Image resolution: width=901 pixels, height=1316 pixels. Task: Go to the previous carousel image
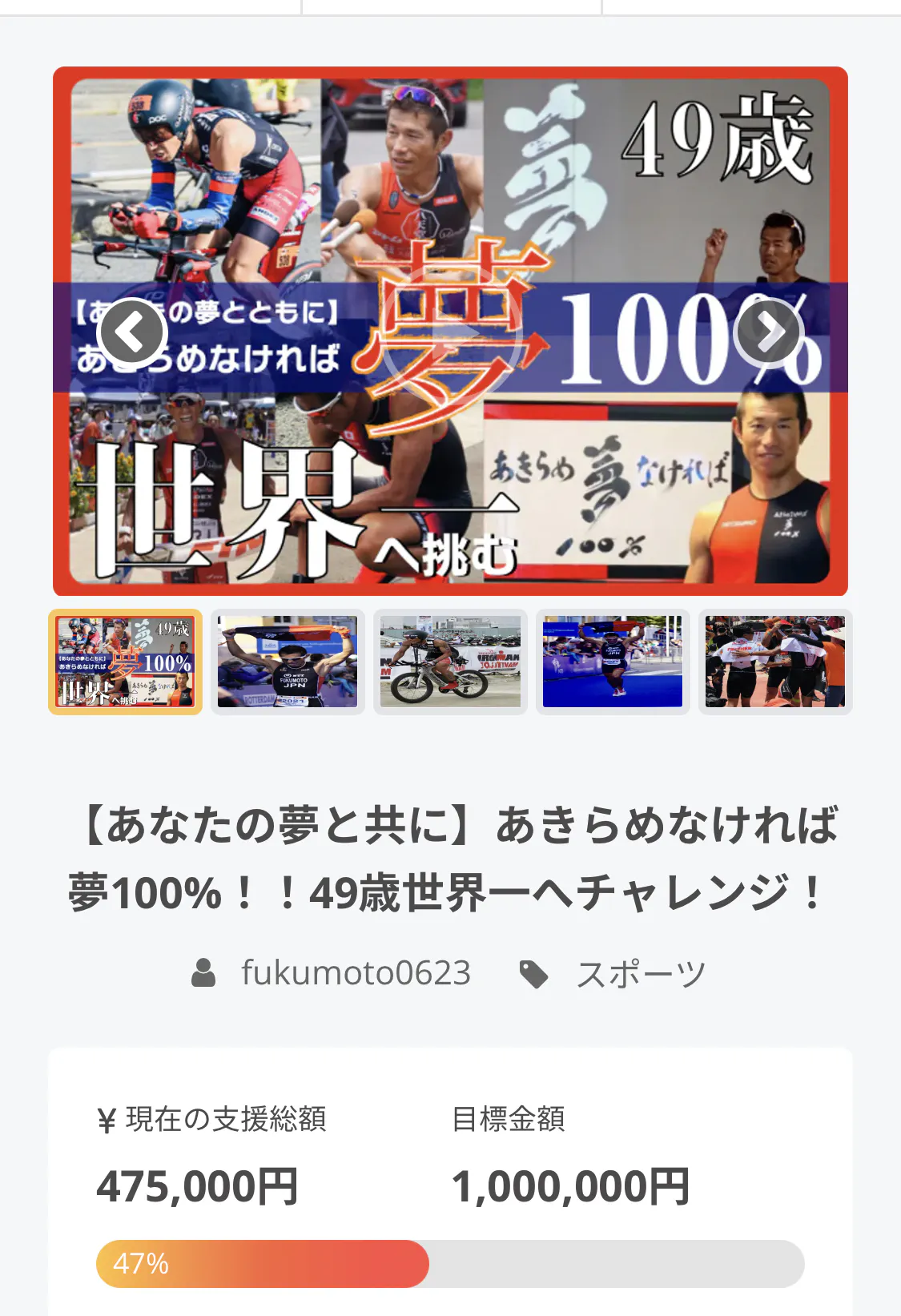pos(131,332)
